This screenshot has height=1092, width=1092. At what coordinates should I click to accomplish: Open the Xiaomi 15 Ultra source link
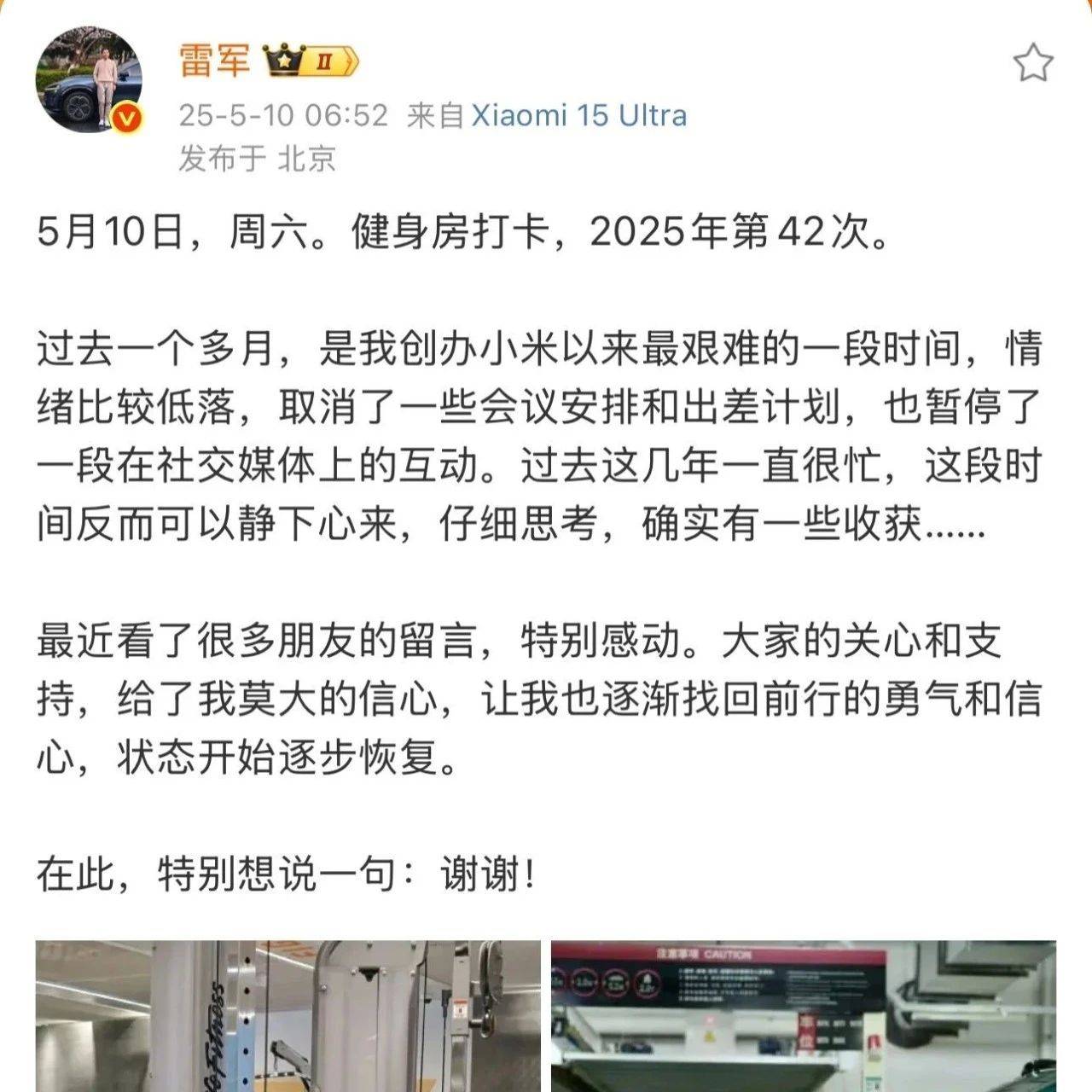tap(579, 115)
